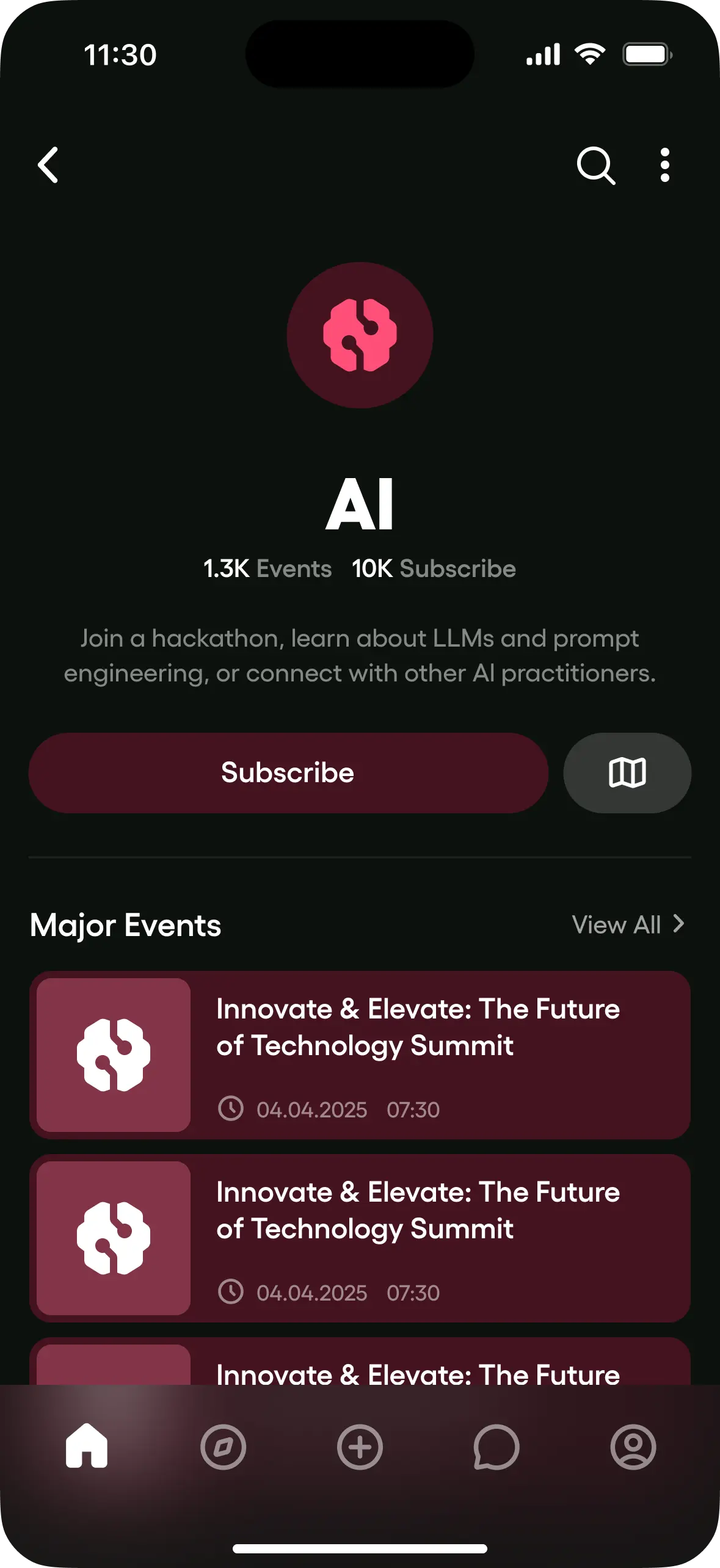The image size is (720, 1568).
Task: Go to the Profile tab
Action: point(633,1446)
